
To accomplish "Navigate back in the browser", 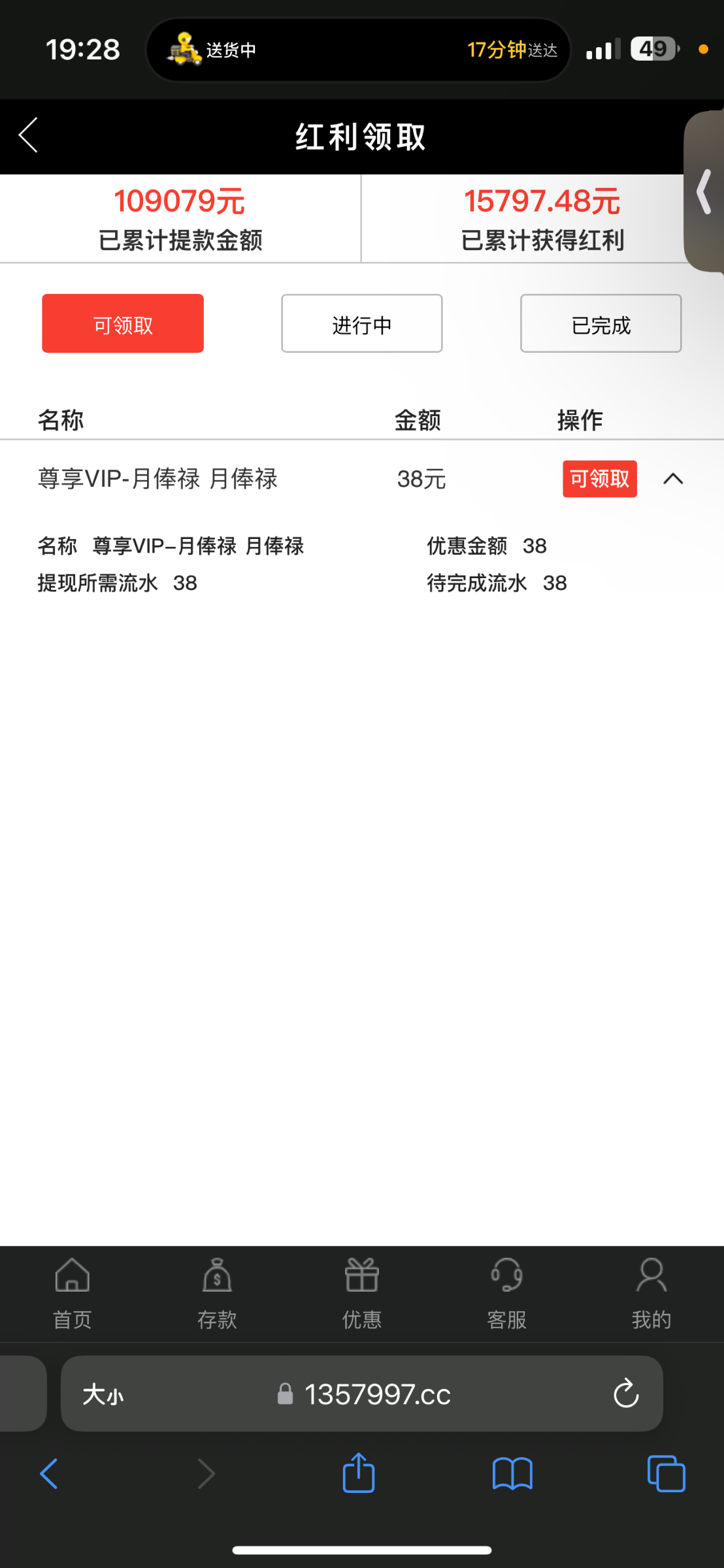I will (50, 1474).
